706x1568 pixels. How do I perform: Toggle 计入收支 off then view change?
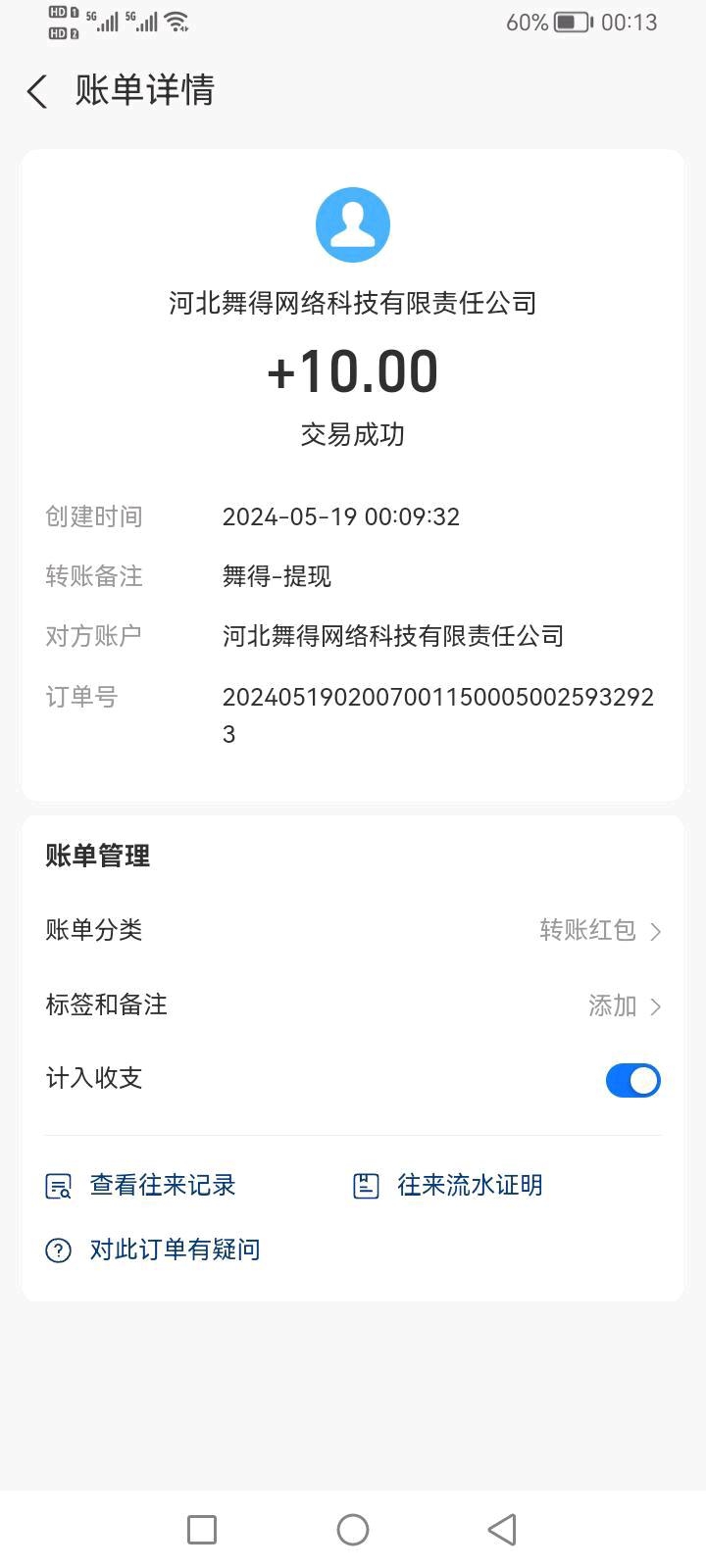633,1080
